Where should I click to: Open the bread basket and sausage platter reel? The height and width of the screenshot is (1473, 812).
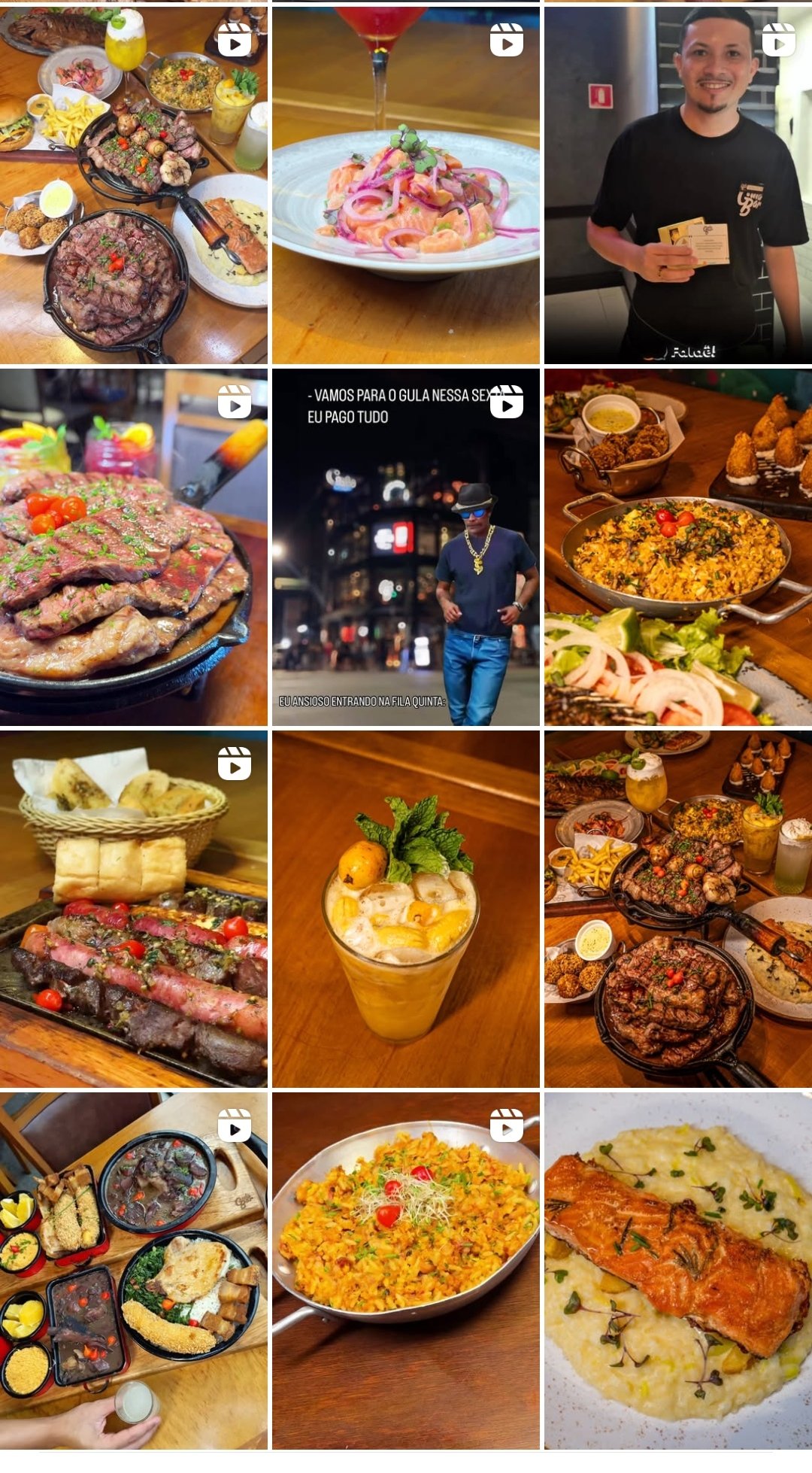(133, 909)
